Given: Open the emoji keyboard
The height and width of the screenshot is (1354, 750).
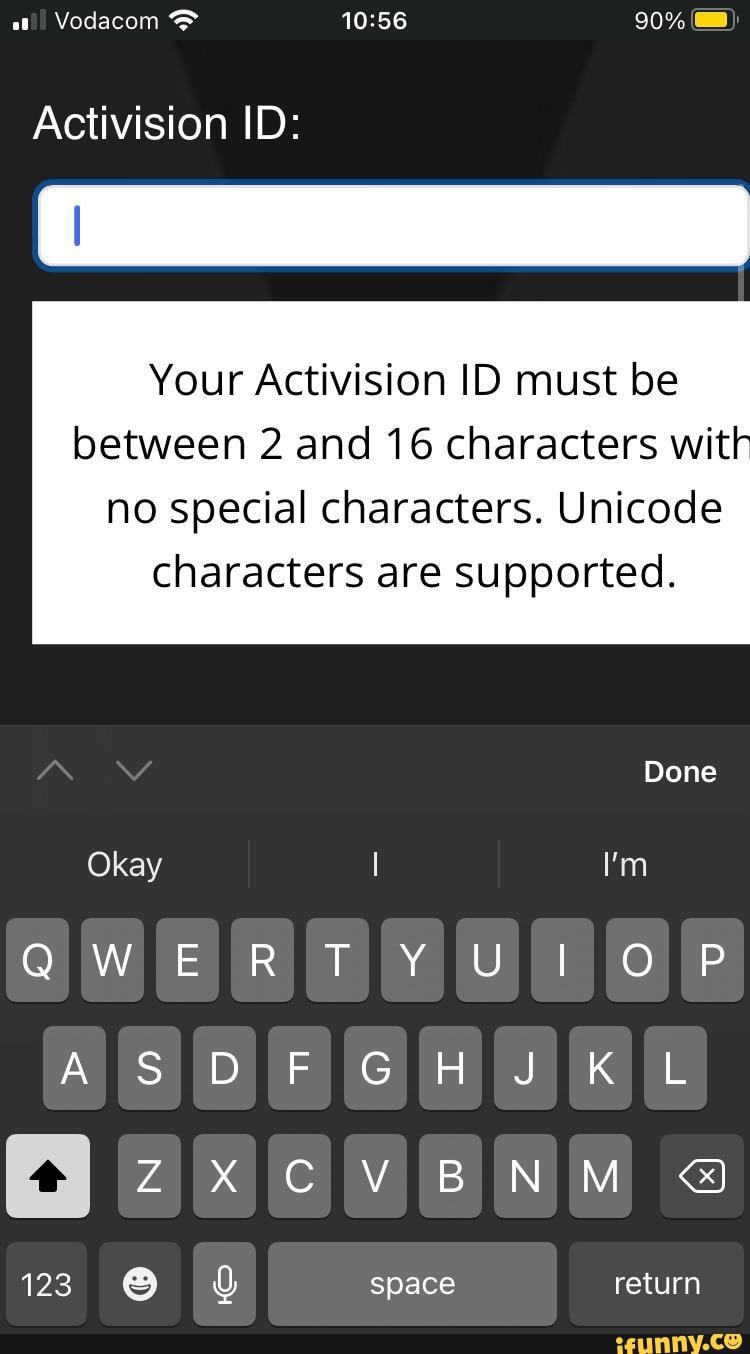Looking at the screenshot, I should (x=140, y=1284).
